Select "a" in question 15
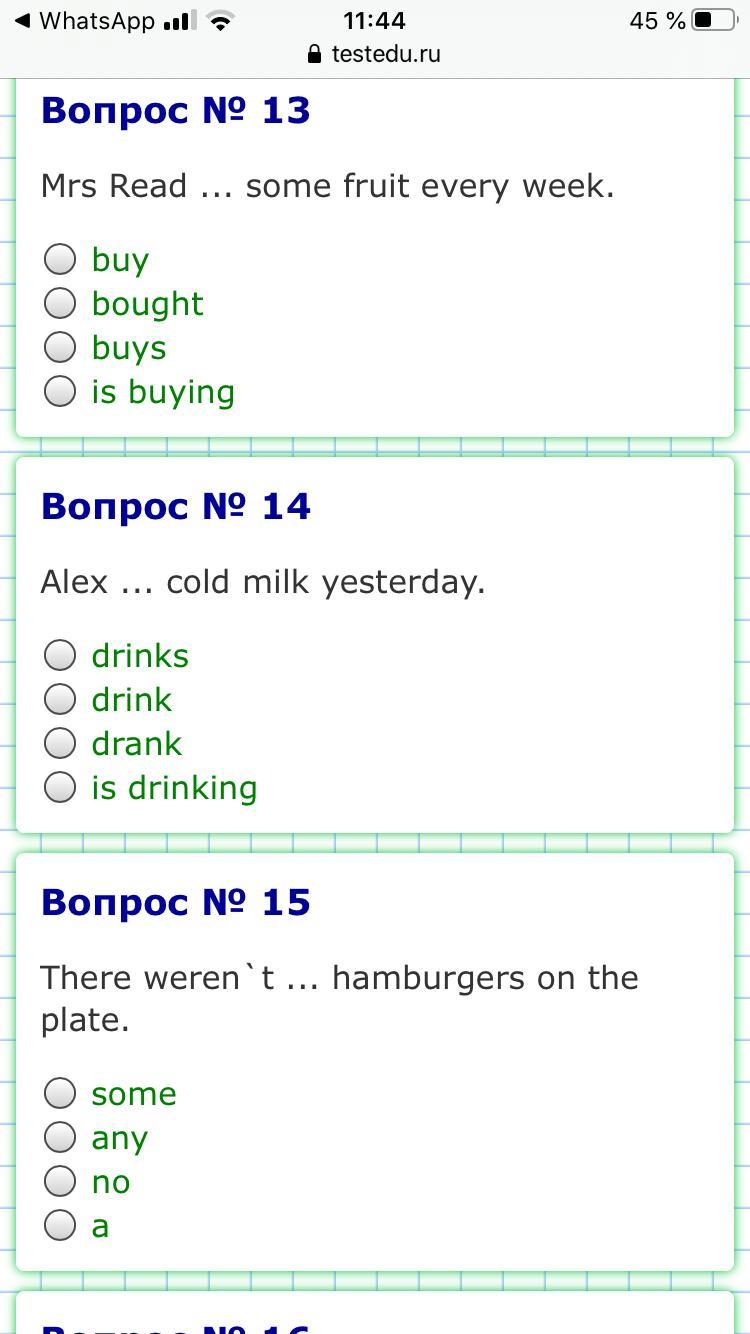Viewport: 750px width, 1334px height. (x=60, y=1225)
